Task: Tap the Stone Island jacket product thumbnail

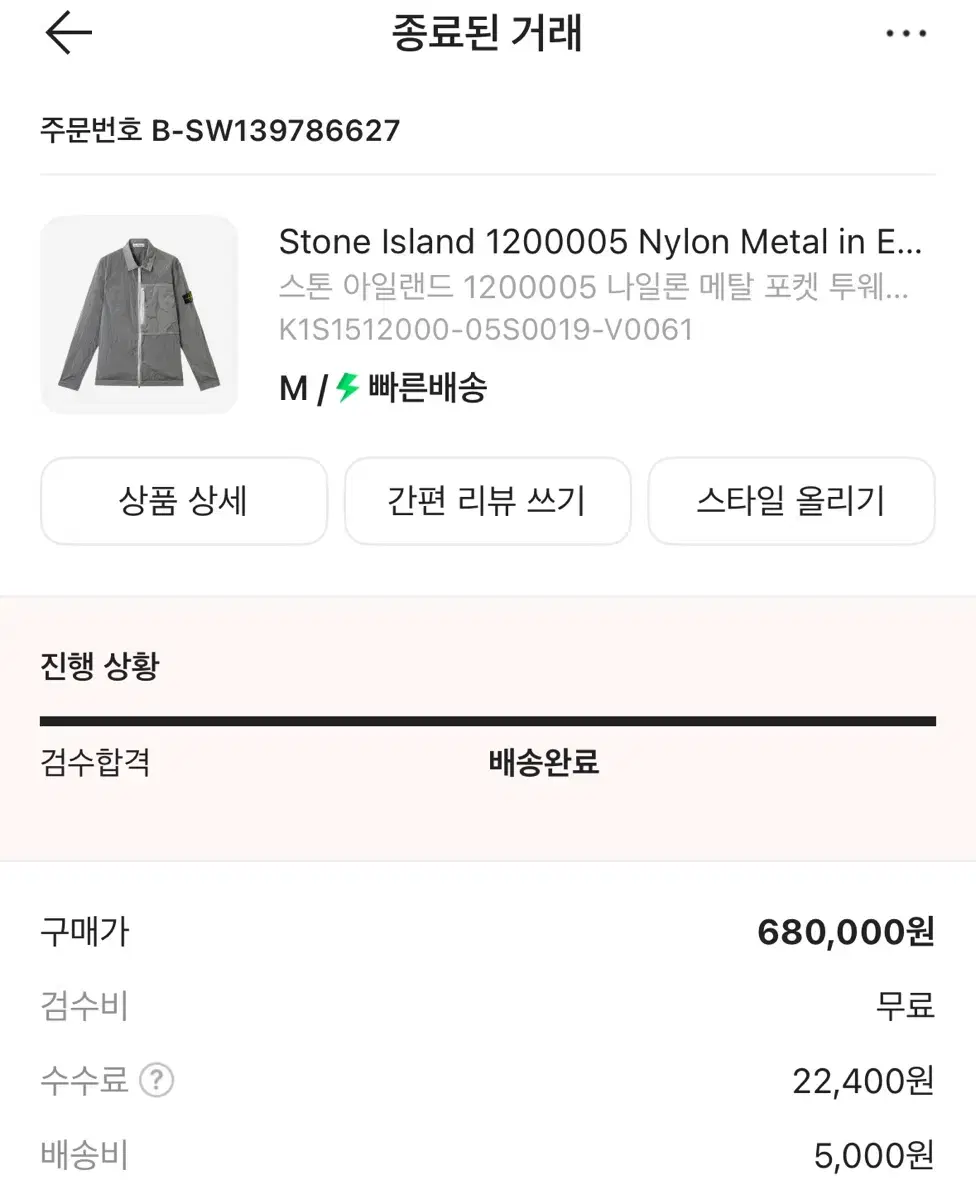Action: pos(139,315)
